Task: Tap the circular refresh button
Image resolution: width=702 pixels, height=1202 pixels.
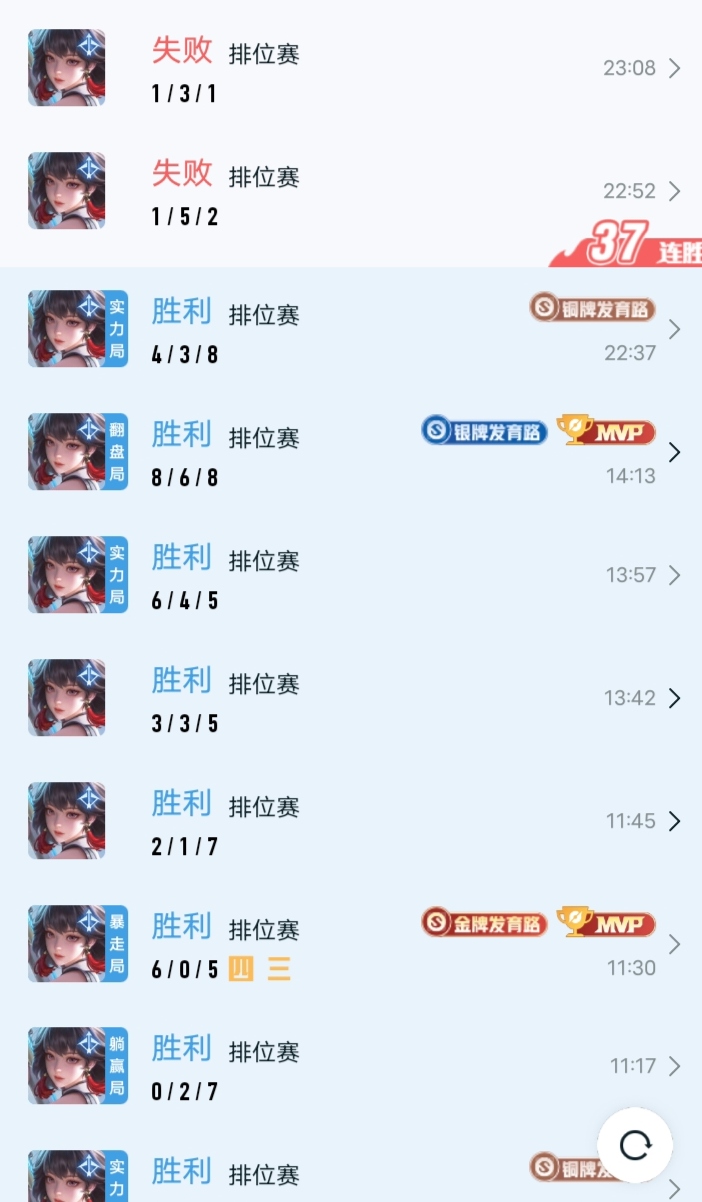Action: [x=635, y=1145]
